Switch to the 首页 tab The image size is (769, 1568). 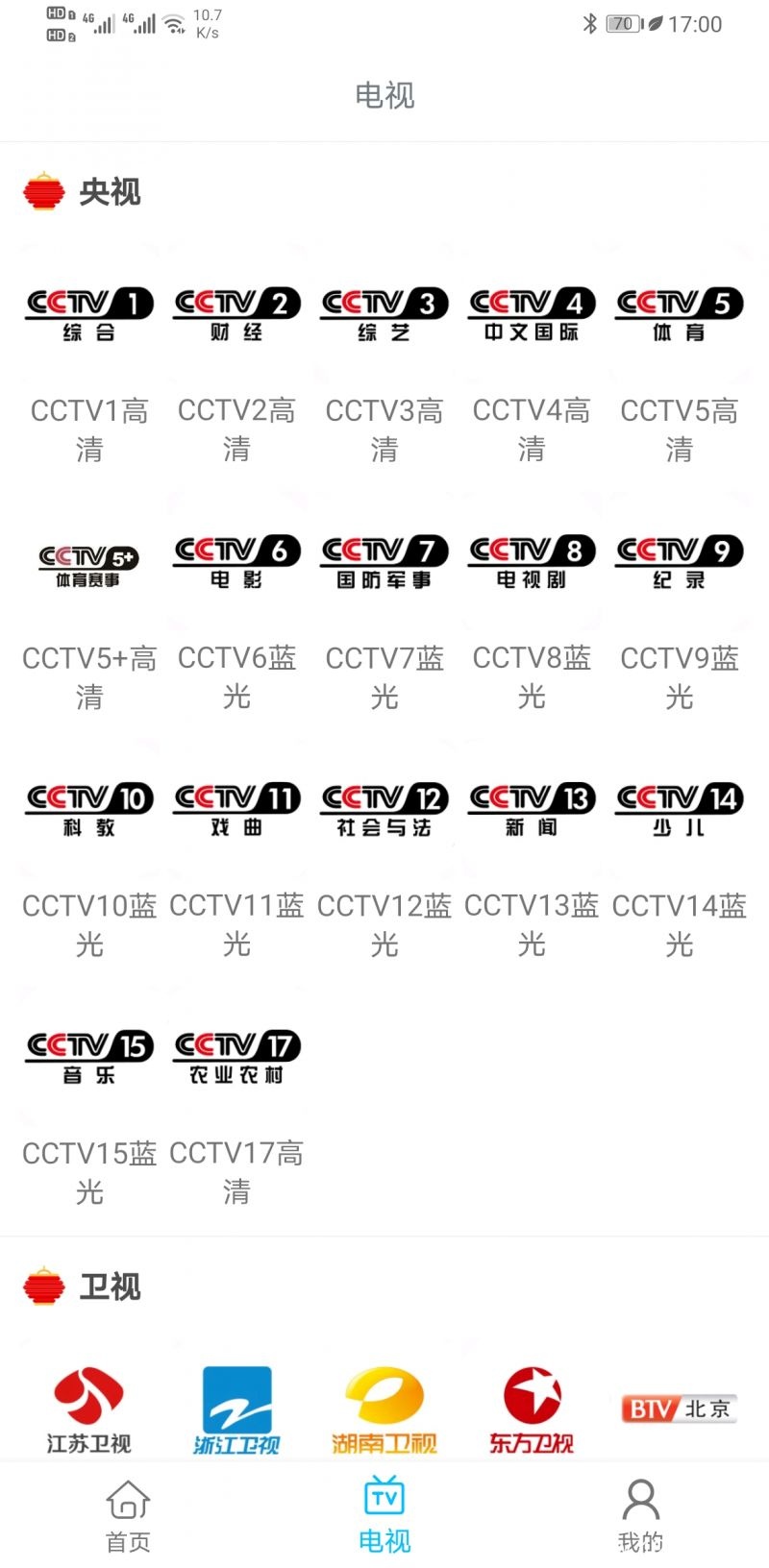click(x=128, y=1516)
